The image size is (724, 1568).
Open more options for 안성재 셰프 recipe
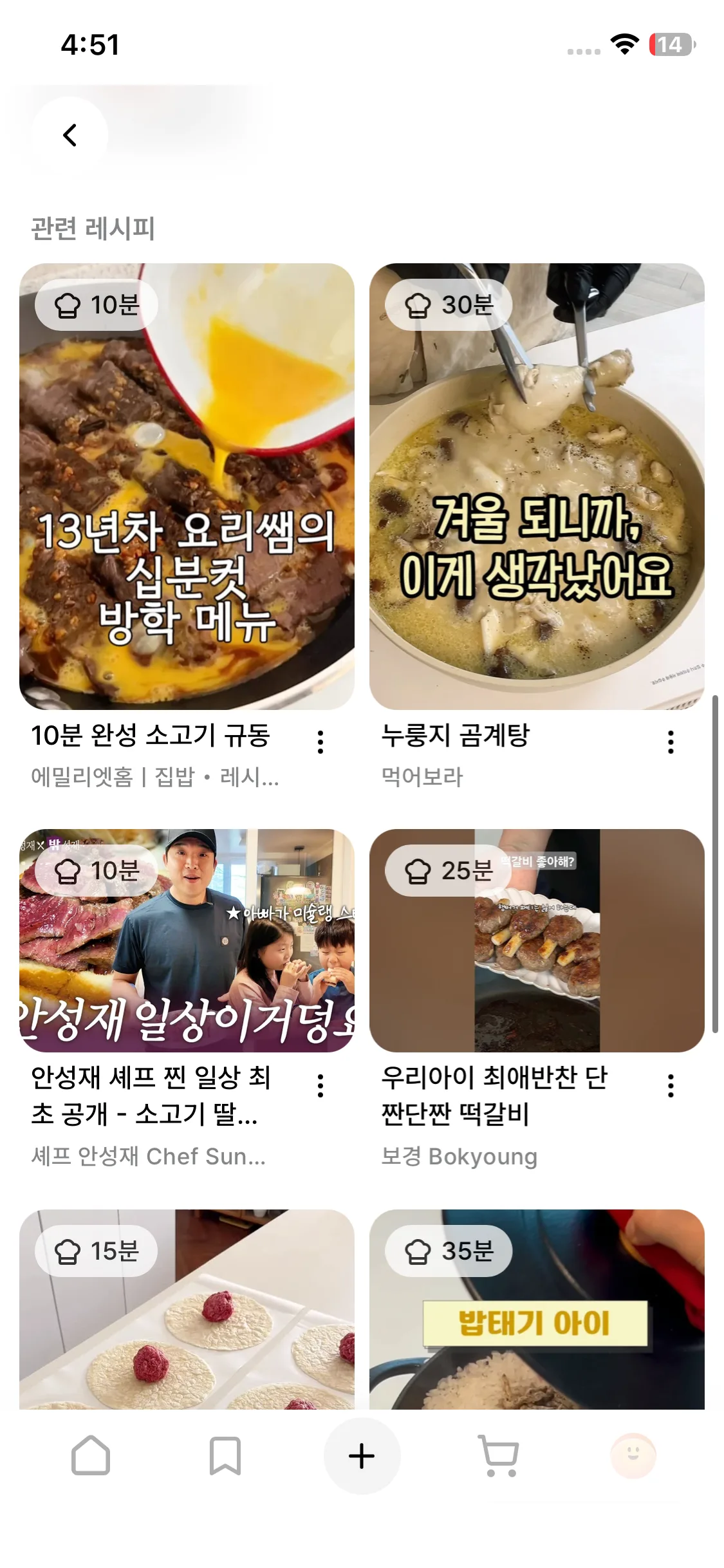pos(320,1086)
